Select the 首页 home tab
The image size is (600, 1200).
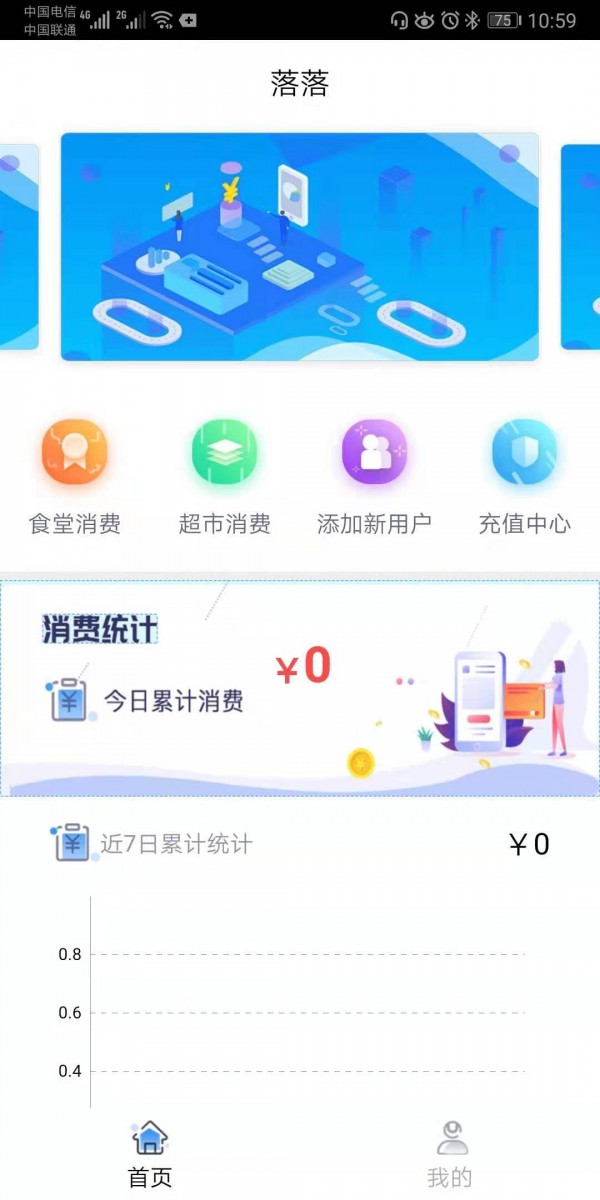pos(150,1153)
